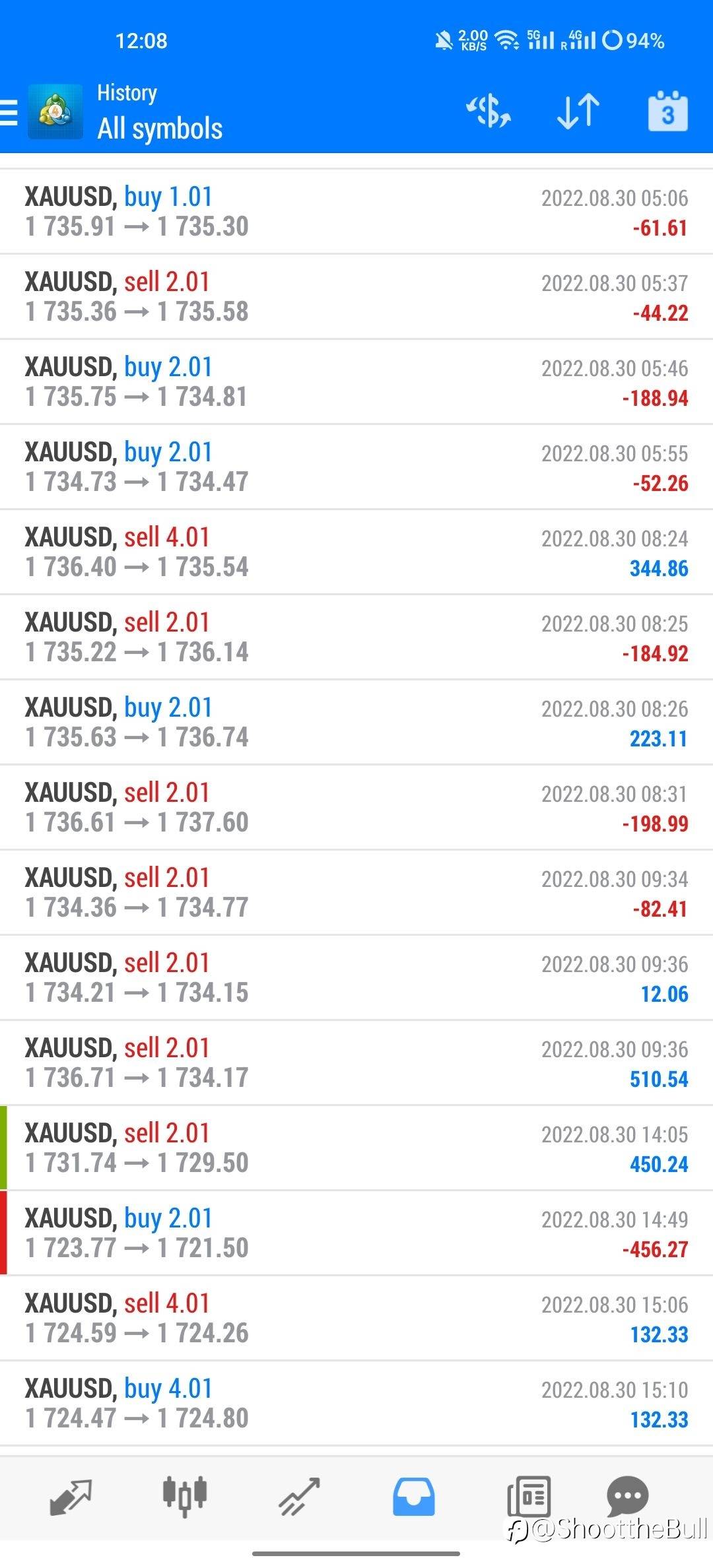Open the buy 2.01 trade losing -456.27
Viewport: 713px width, 1568px height.
point(356,1233)
